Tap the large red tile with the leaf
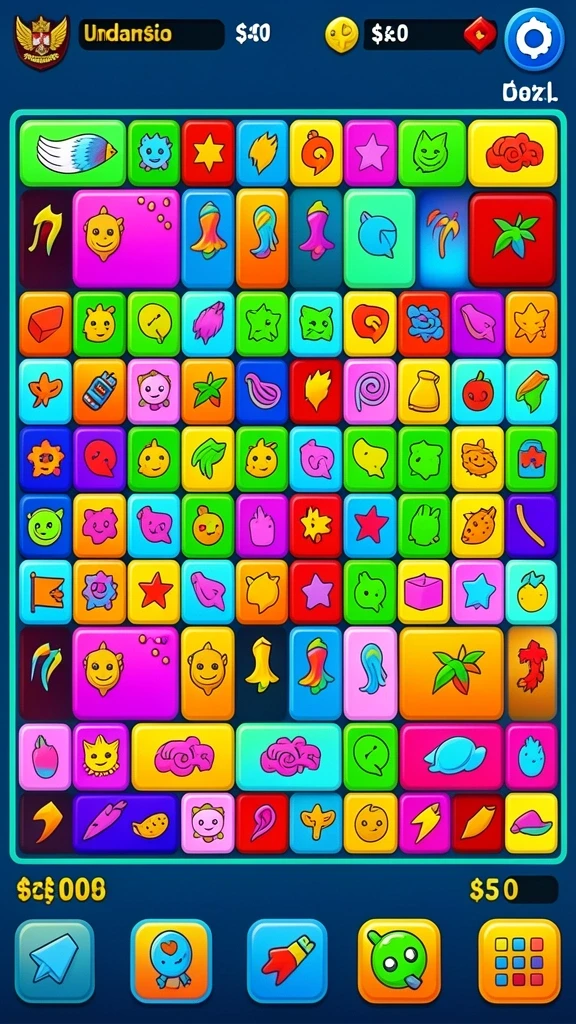The width and height of the screenshot is (576, 1024). point(513,240)
